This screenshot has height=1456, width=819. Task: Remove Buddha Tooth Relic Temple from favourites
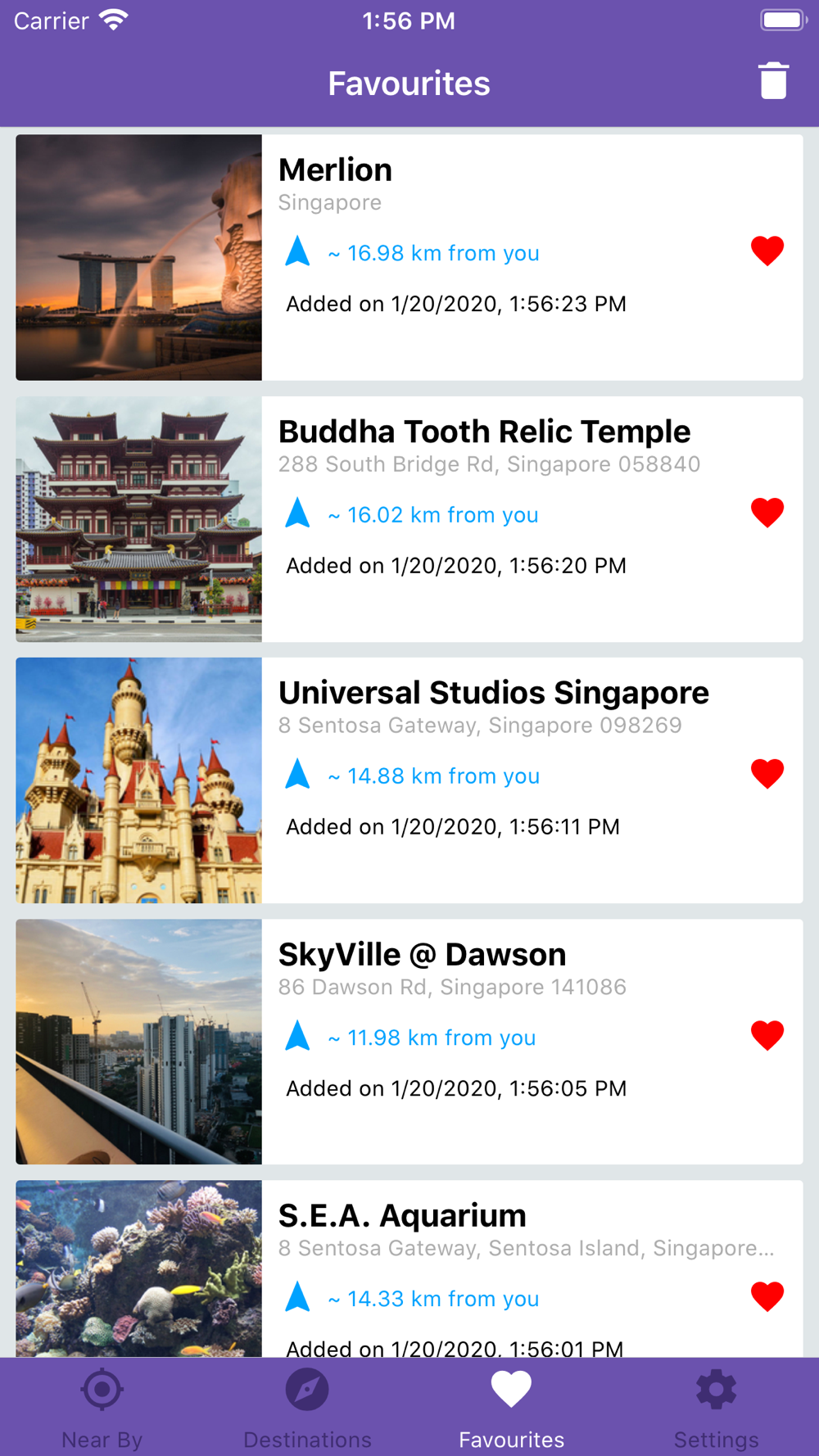click(767, 513)
